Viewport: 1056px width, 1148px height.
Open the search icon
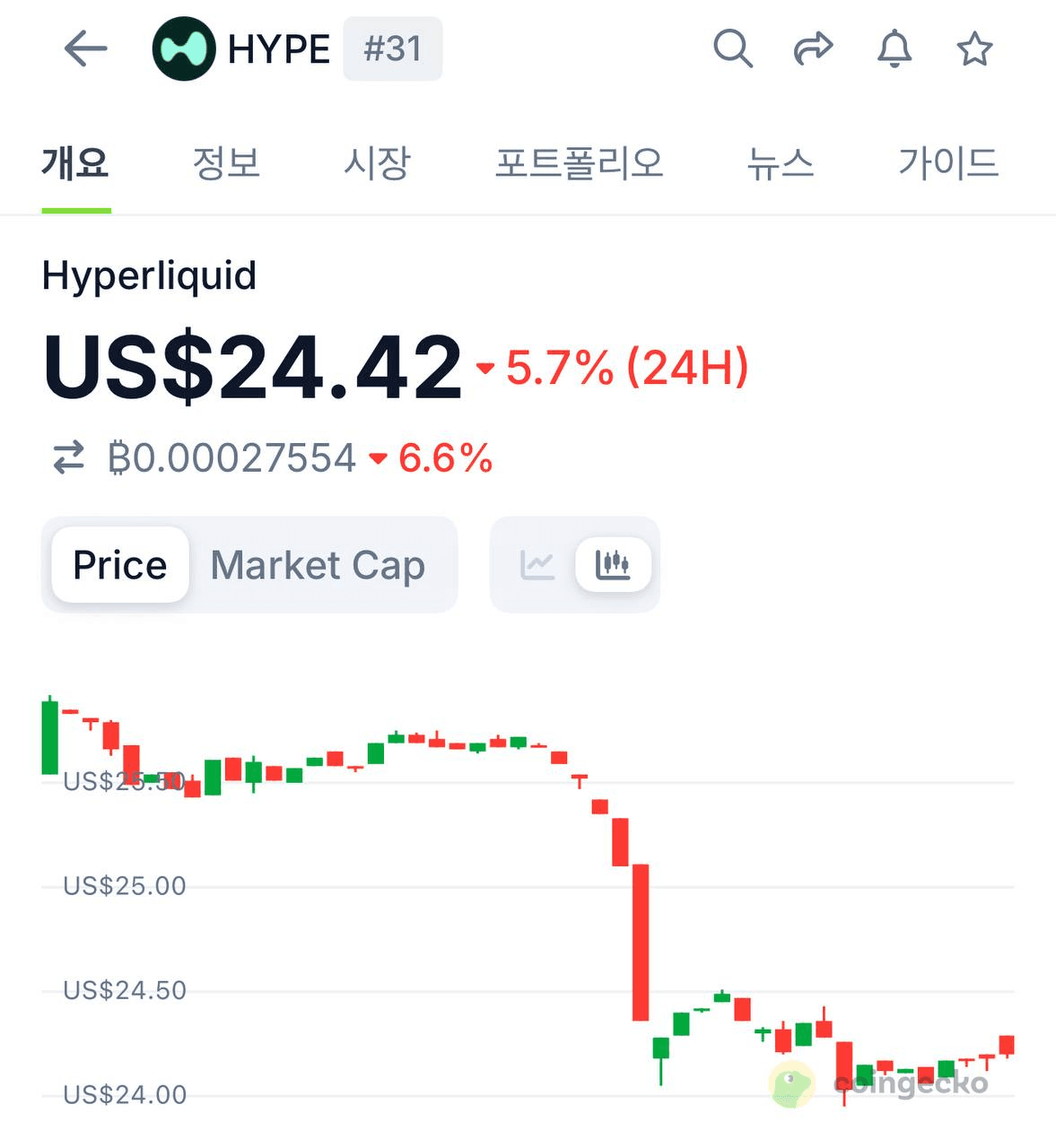coord(732,48)
